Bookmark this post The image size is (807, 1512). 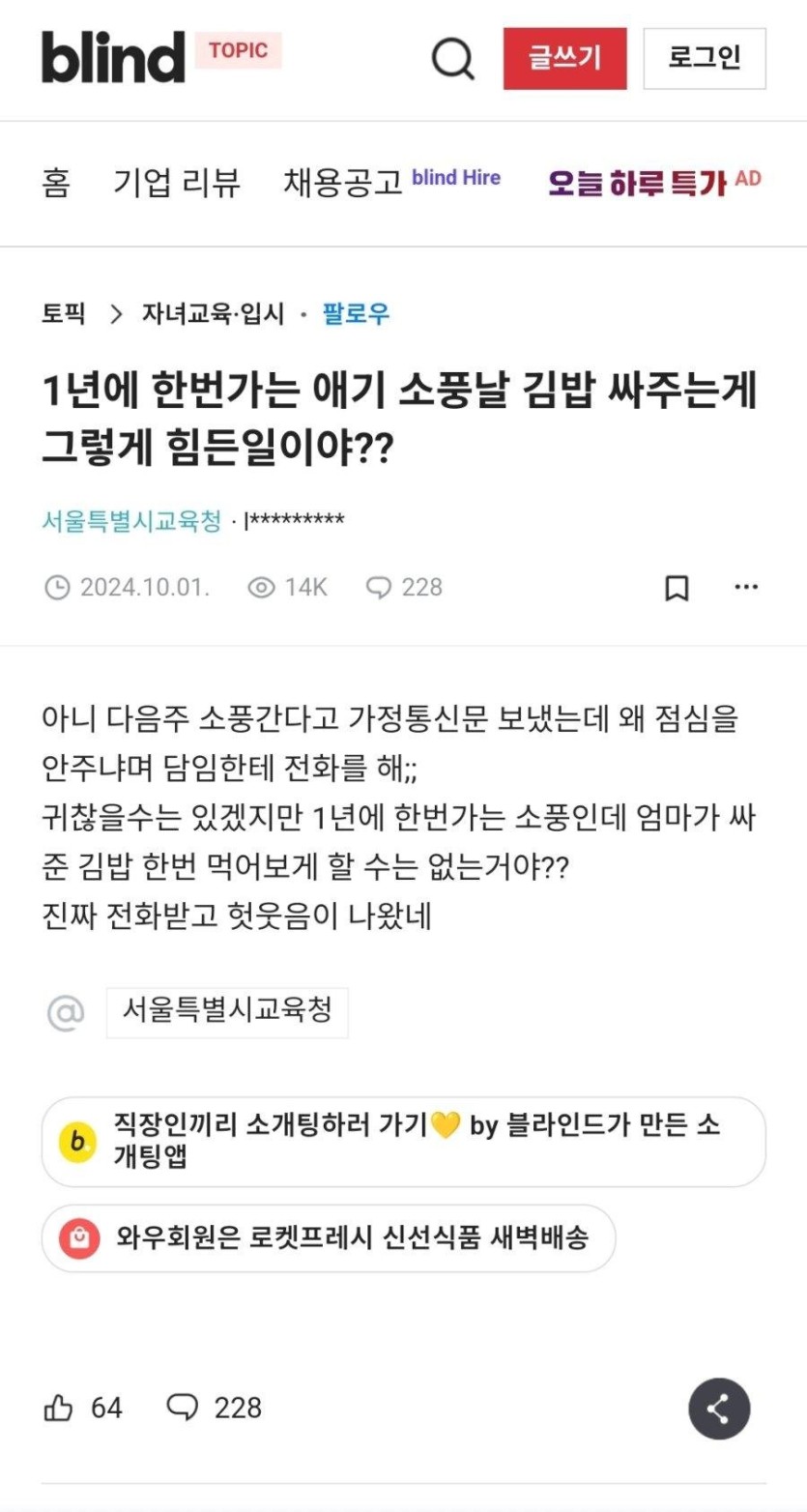coord(677,588)
